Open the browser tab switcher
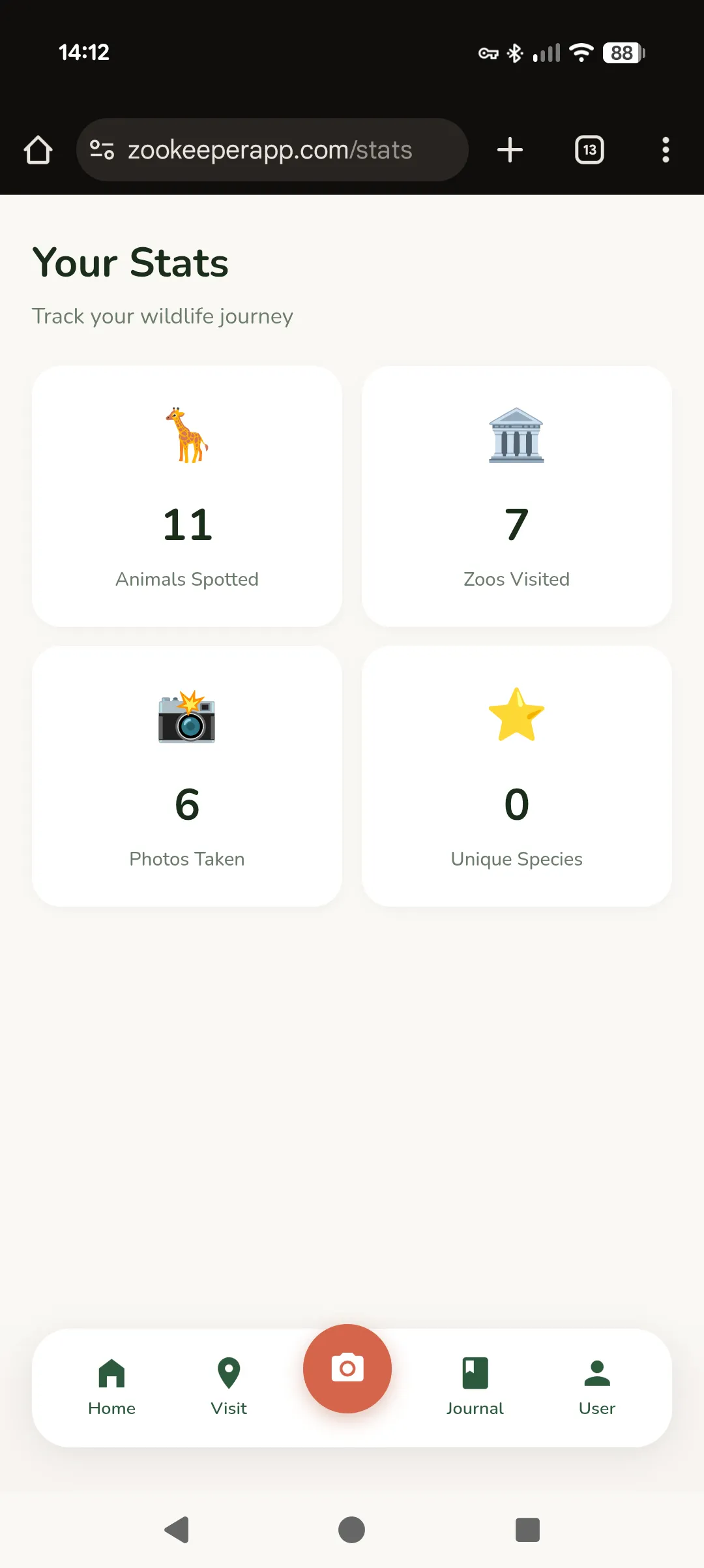 click(x=589, y=149)
